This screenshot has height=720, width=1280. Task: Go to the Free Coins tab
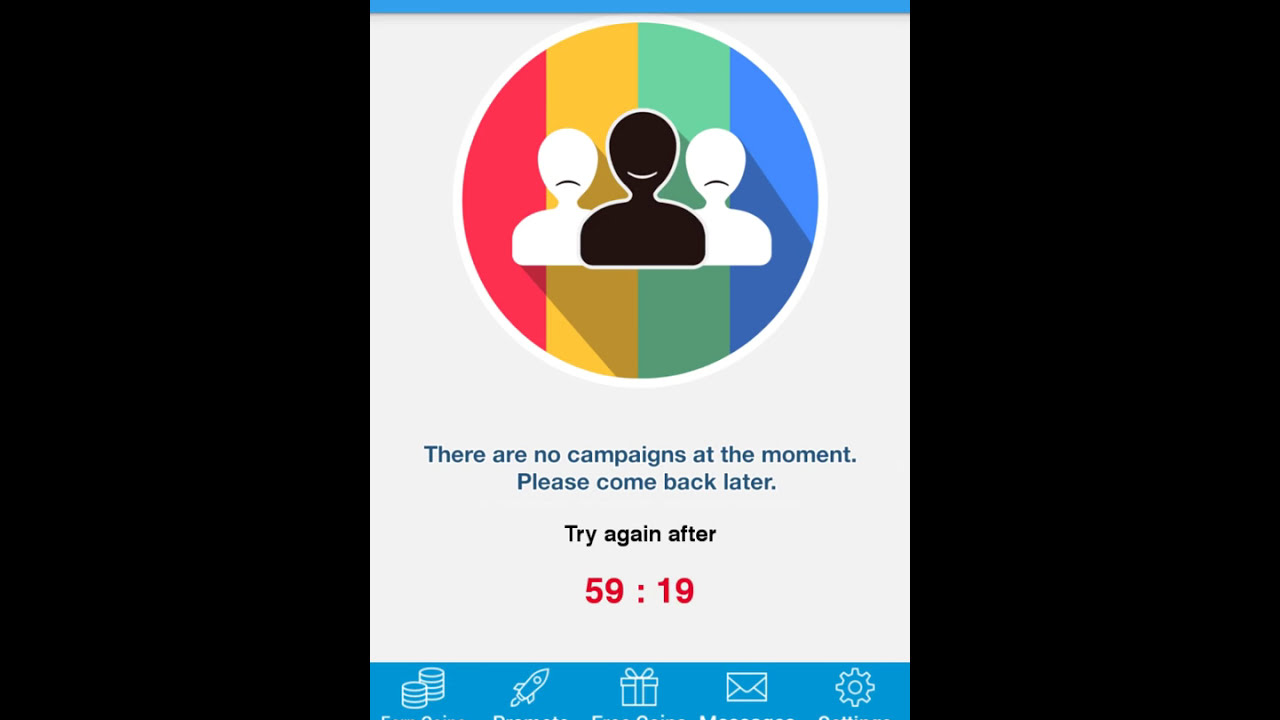click(638, 691)
